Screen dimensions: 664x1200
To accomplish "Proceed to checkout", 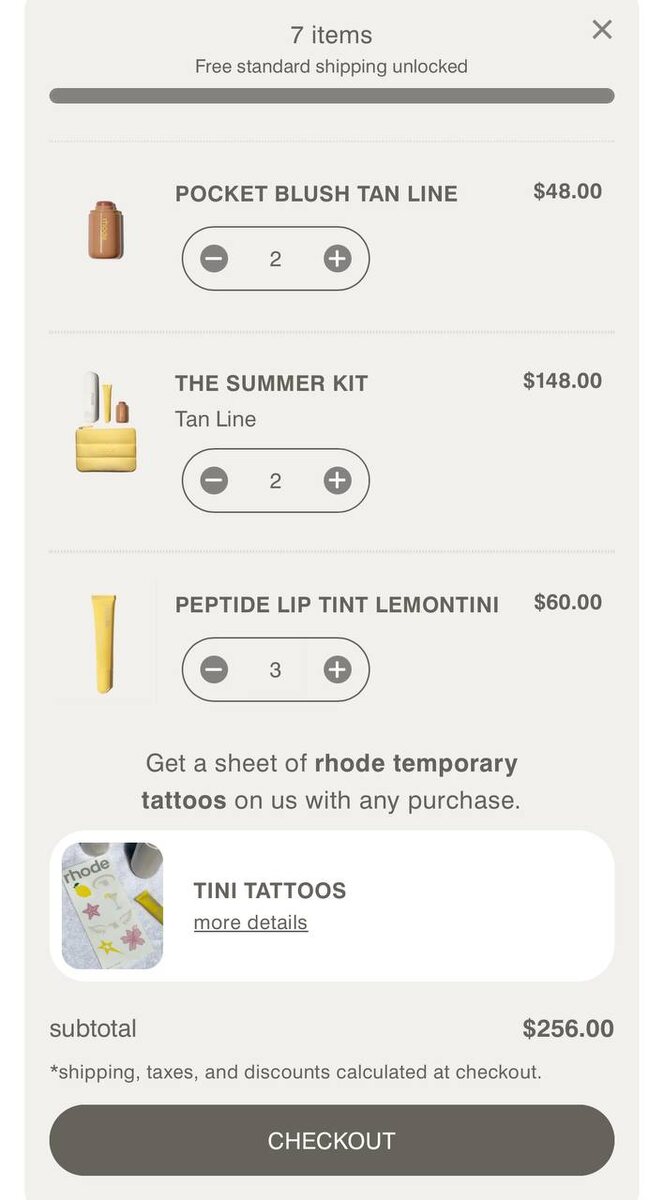I will [332, 1140].
